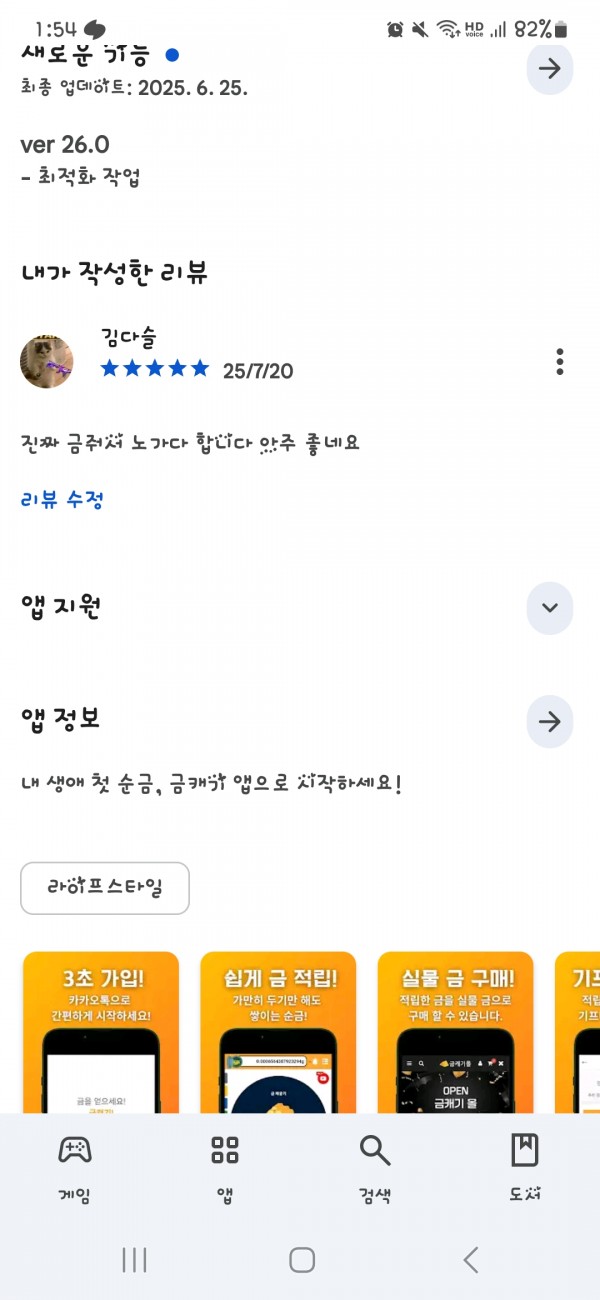Image resolution: width=600 pixels, height=1300 pixels.
Task: Open the three-dot menu on 김다슬's review
Action: (560, 361)
